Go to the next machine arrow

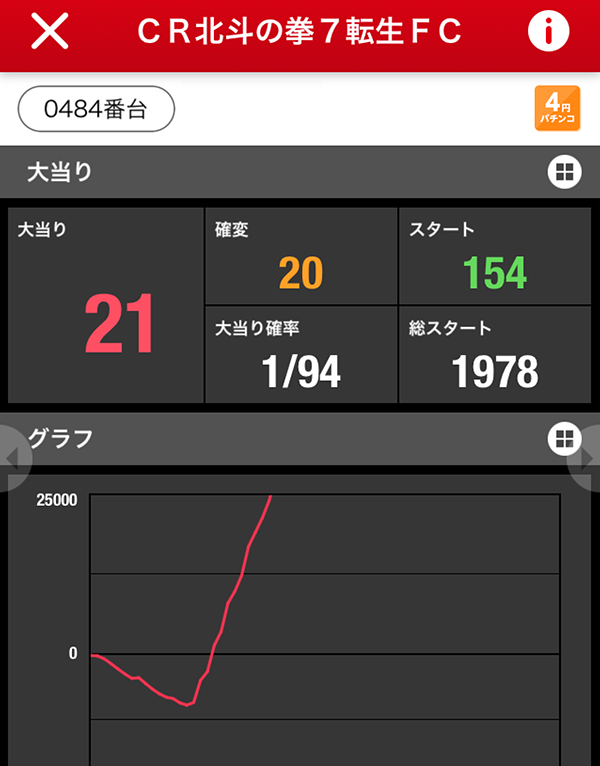pos(588,458)
